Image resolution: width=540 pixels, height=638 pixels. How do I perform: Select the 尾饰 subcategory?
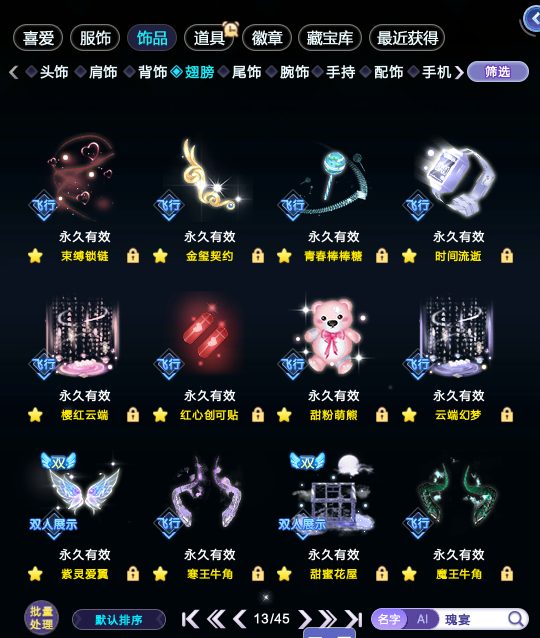click(241, 72)
